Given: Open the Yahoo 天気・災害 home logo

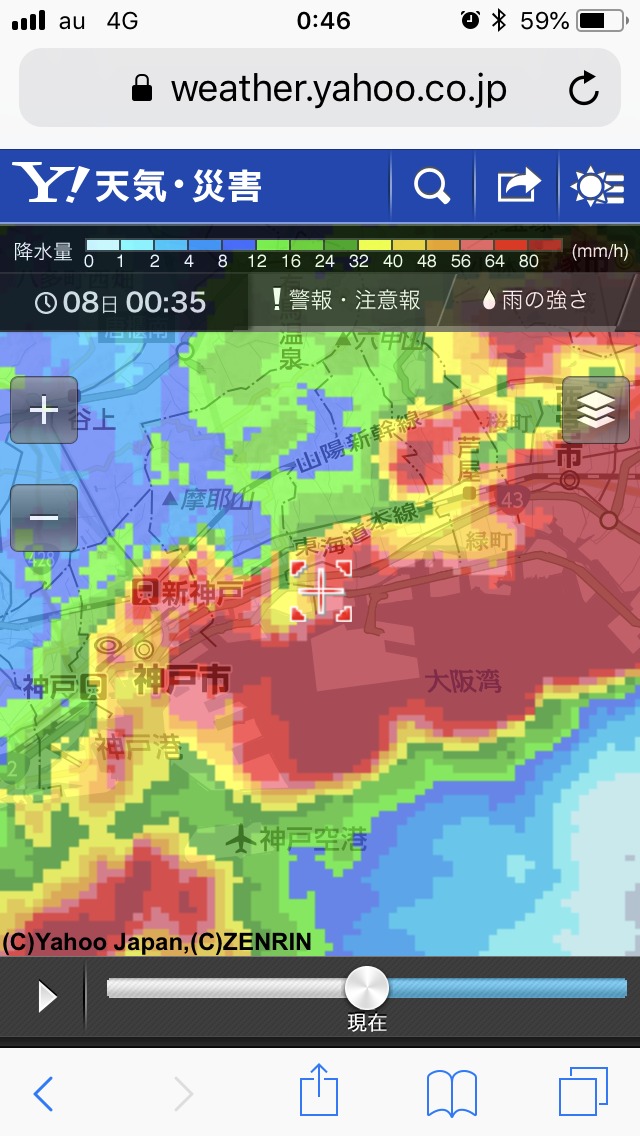Looking at the screenshot, I should coord(136,185).
